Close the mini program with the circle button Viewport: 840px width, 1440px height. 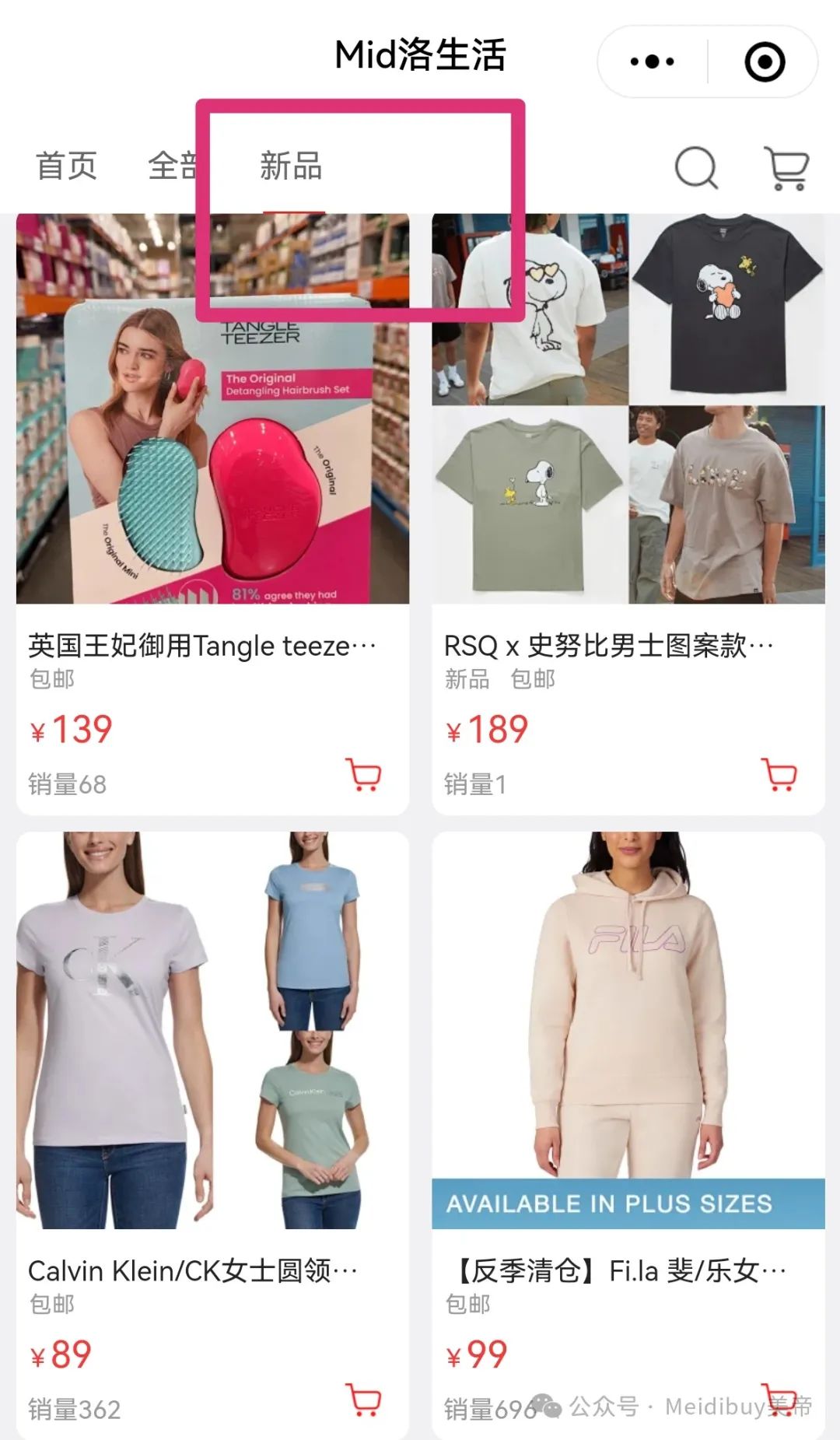[765, 62]
